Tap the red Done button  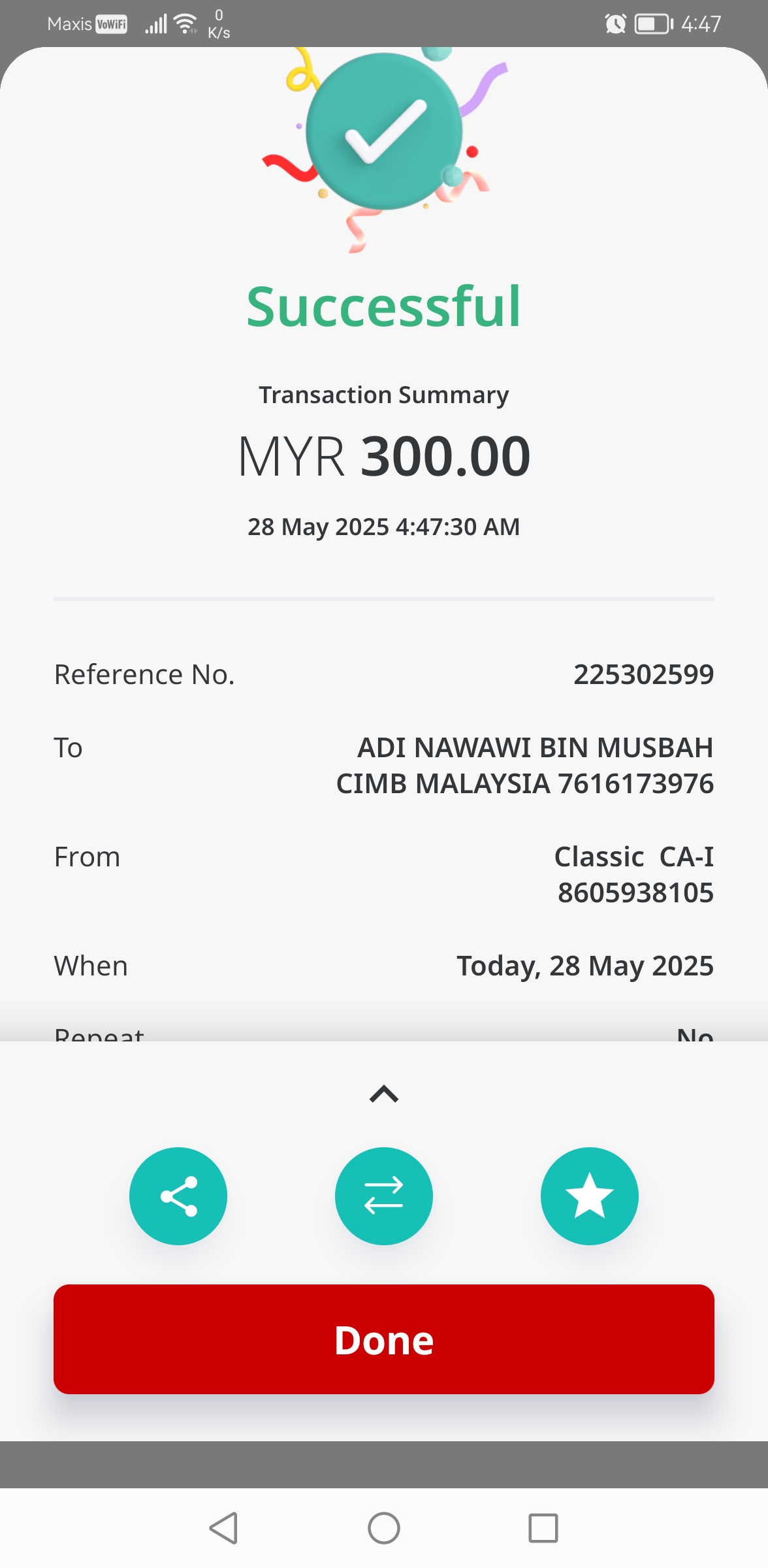click(x=384, y=1339)
